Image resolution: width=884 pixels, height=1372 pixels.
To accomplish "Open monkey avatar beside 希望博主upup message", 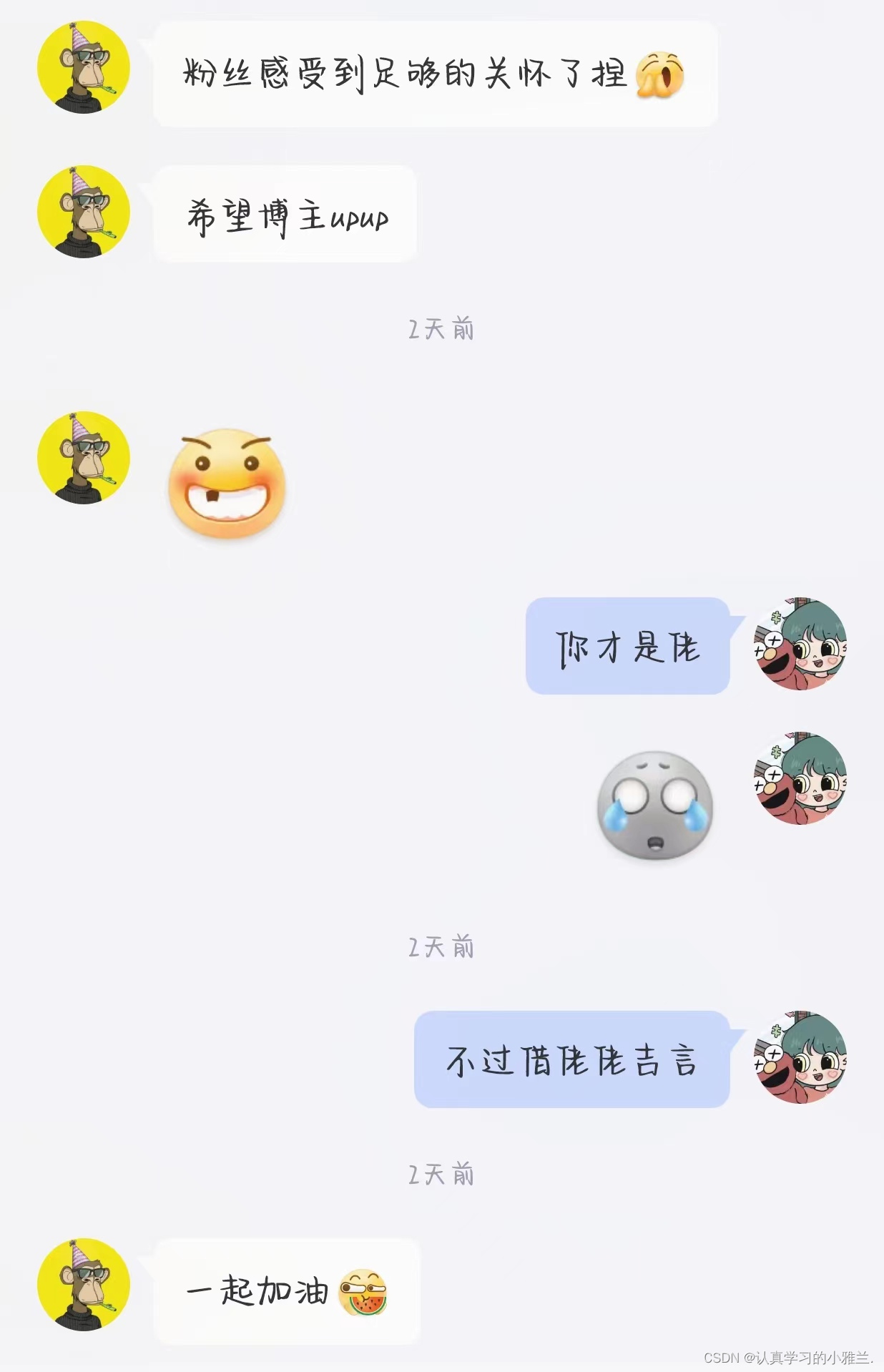I will click(x=84, y=212).
